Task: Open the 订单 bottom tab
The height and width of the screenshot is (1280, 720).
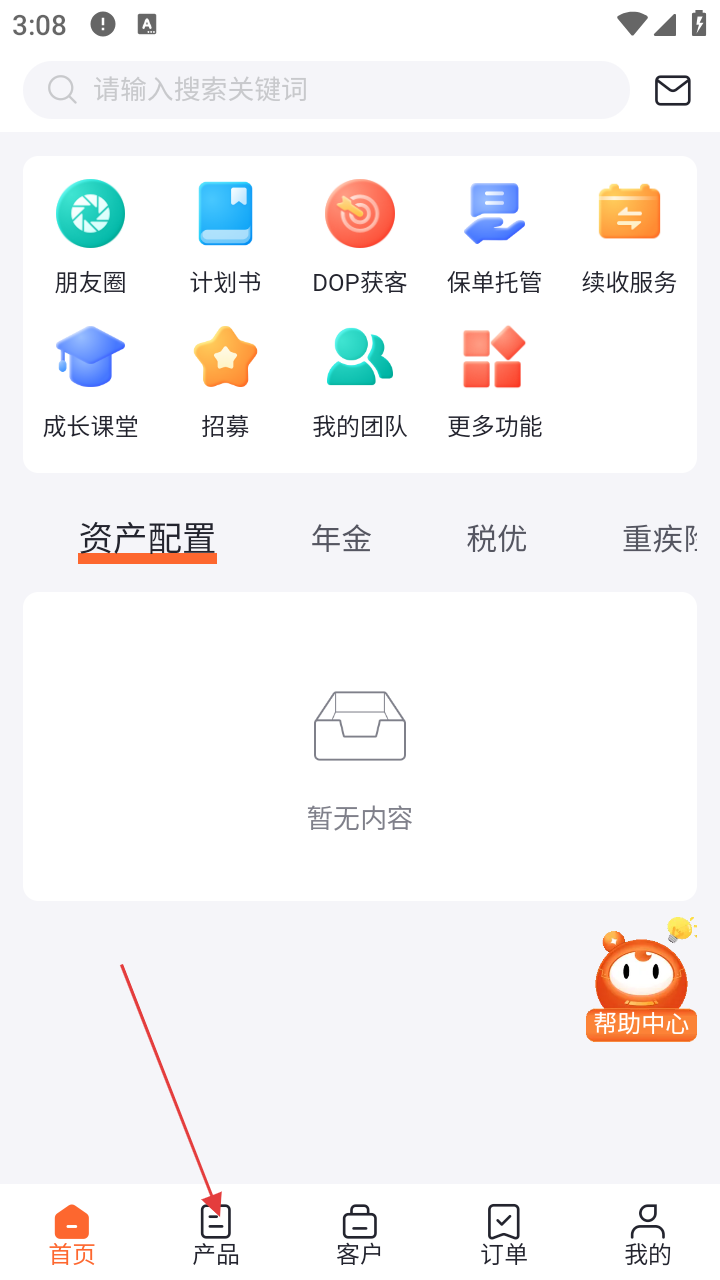Action: point(504,1235)
